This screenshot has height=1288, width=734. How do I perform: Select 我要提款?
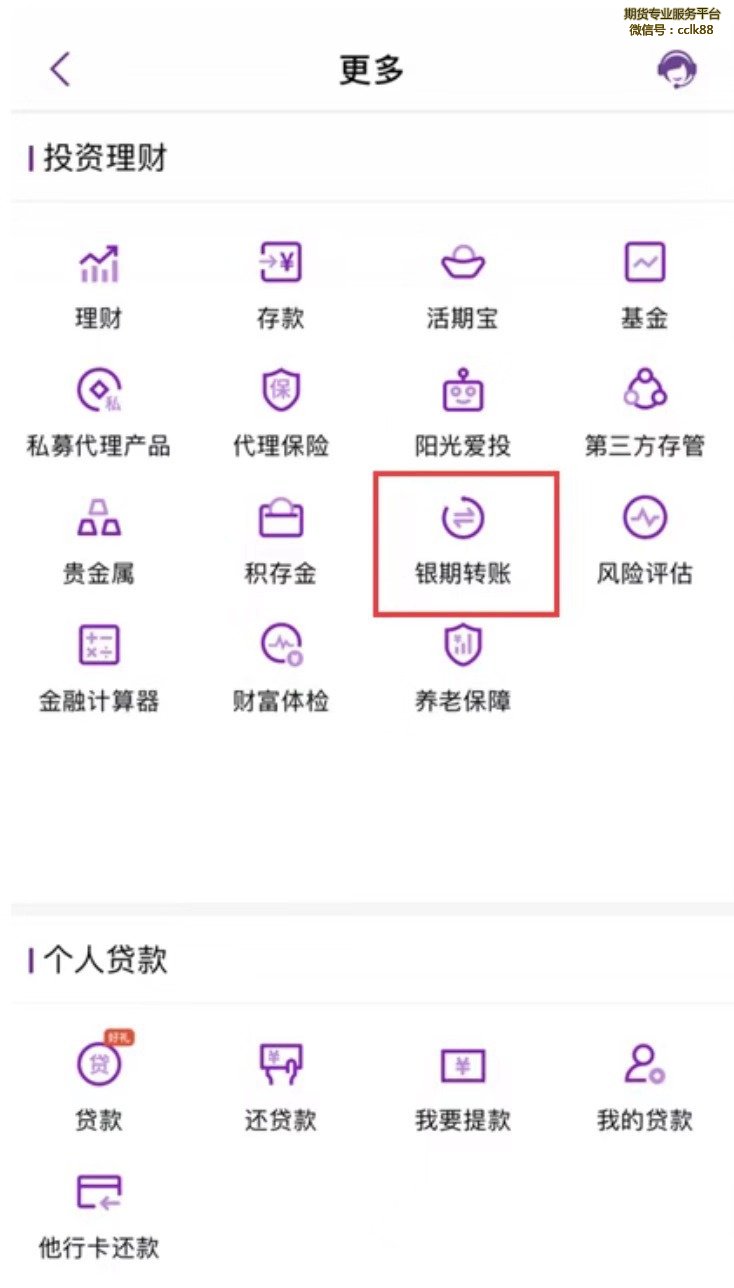click(x=462, y=1085)
